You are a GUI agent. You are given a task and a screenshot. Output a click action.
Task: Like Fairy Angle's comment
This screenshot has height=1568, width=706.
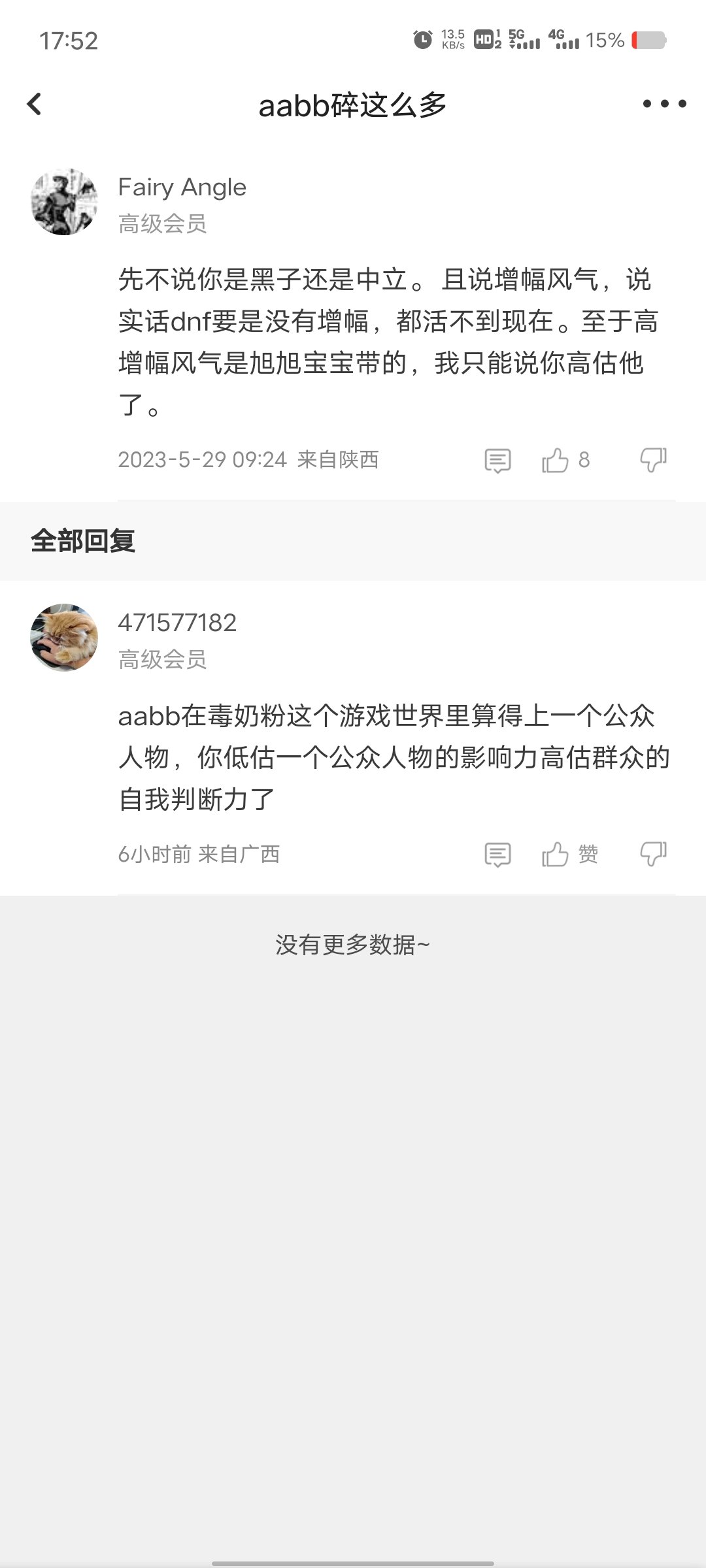coord(566,460)
